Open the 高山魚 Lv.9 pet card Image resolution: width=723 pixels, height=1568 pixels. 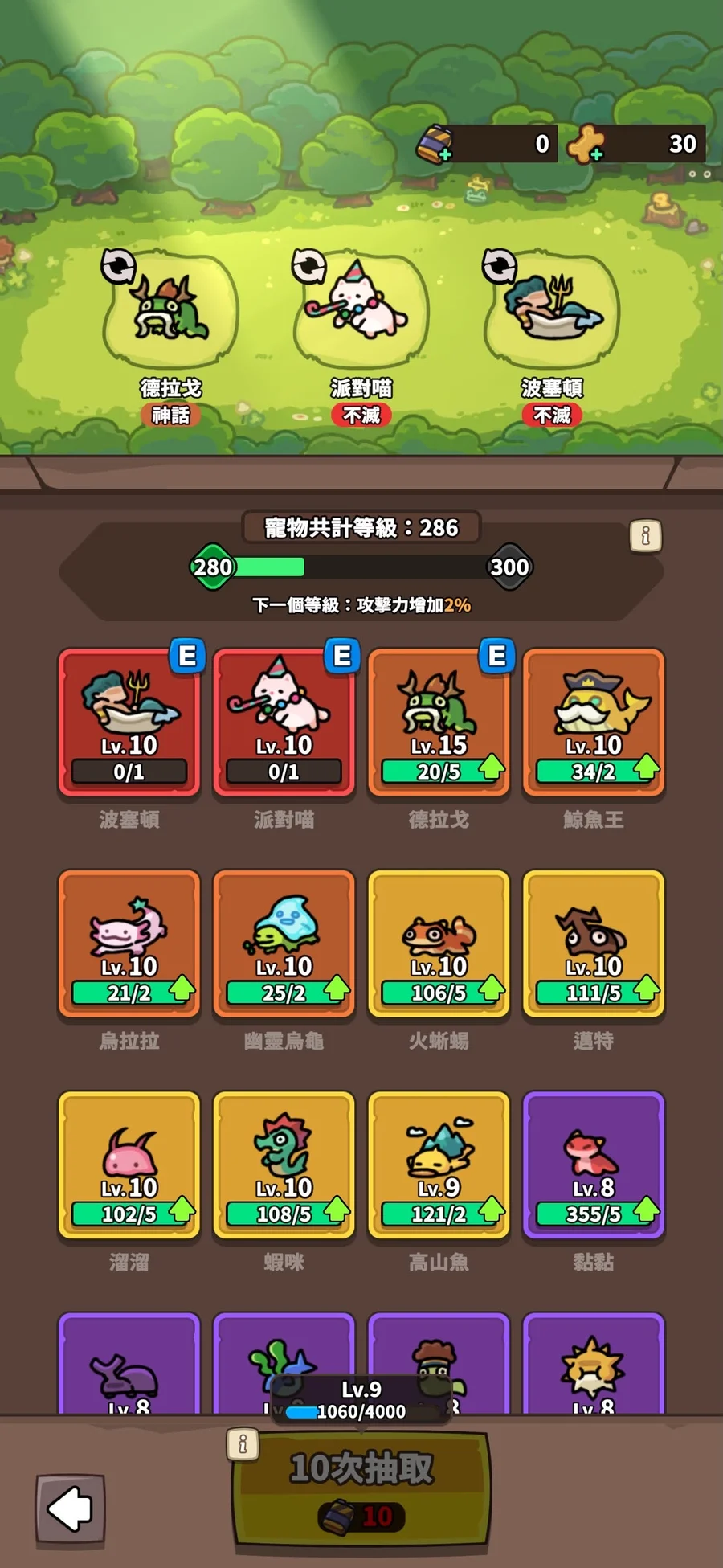[439, 1165]
